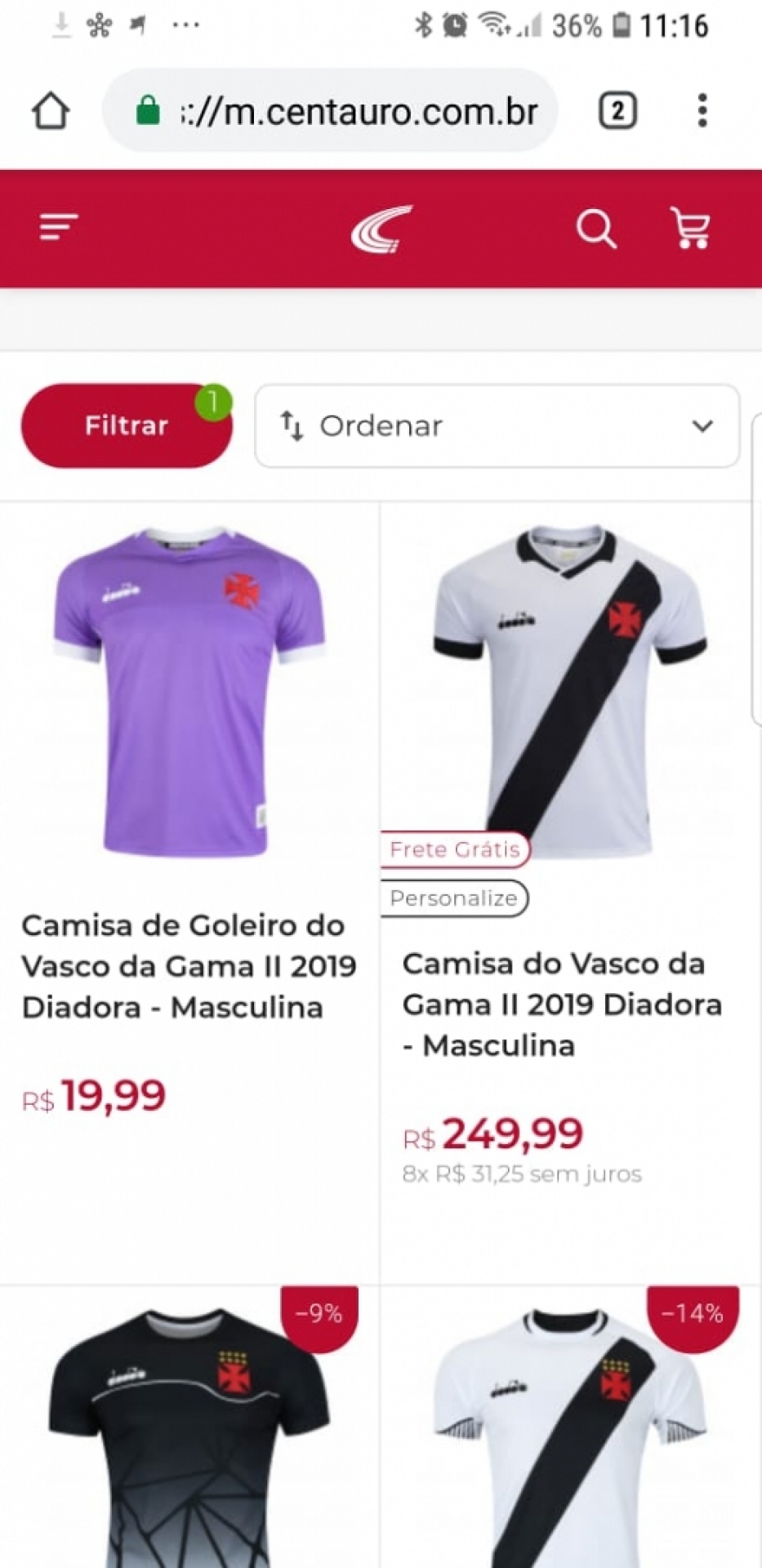This screenshot has height=1568, width=762.
Task: Open the Centauro hamburger menu
Action: pyautogui.click(x=59, y=227)
